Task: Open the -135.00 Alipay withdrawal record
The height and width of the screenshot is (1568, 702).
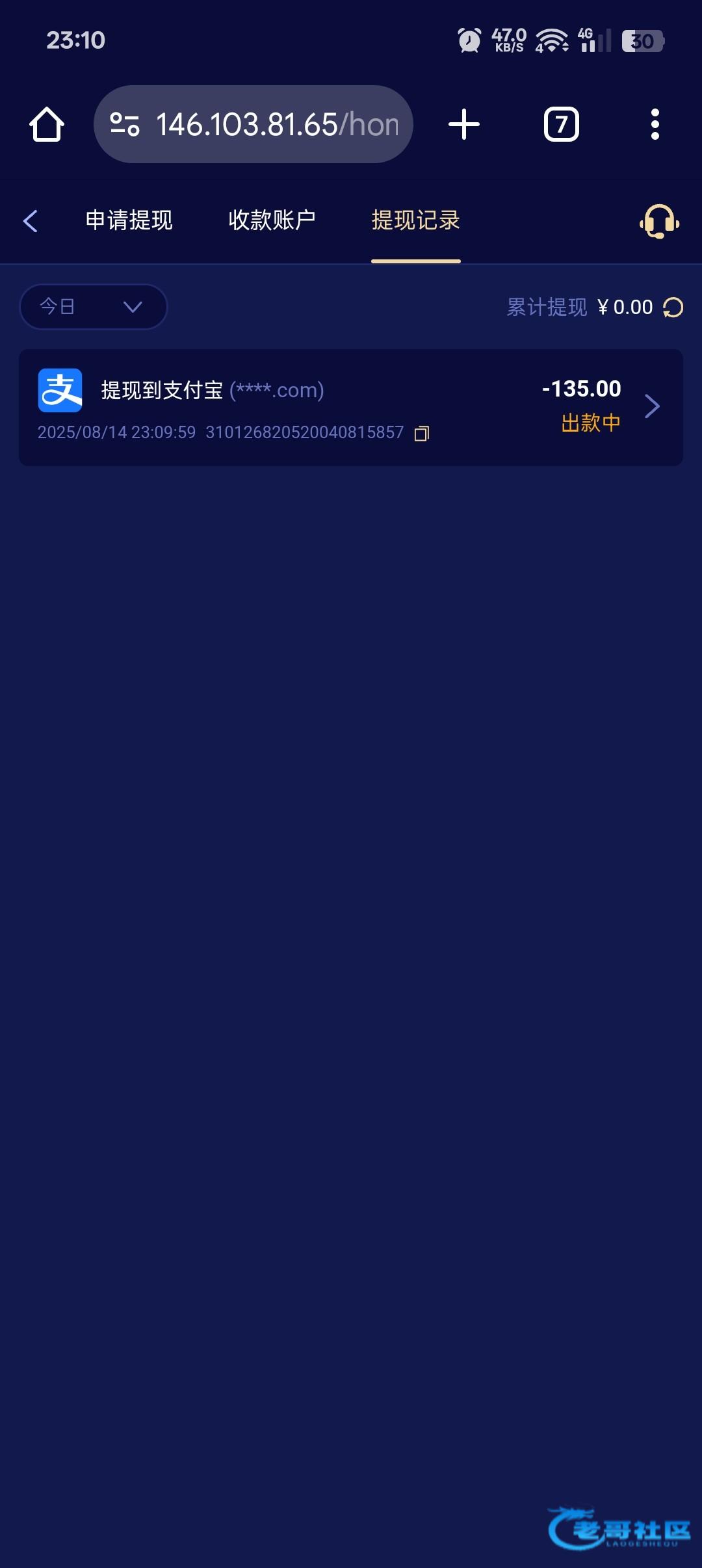Action: (351, 408)
